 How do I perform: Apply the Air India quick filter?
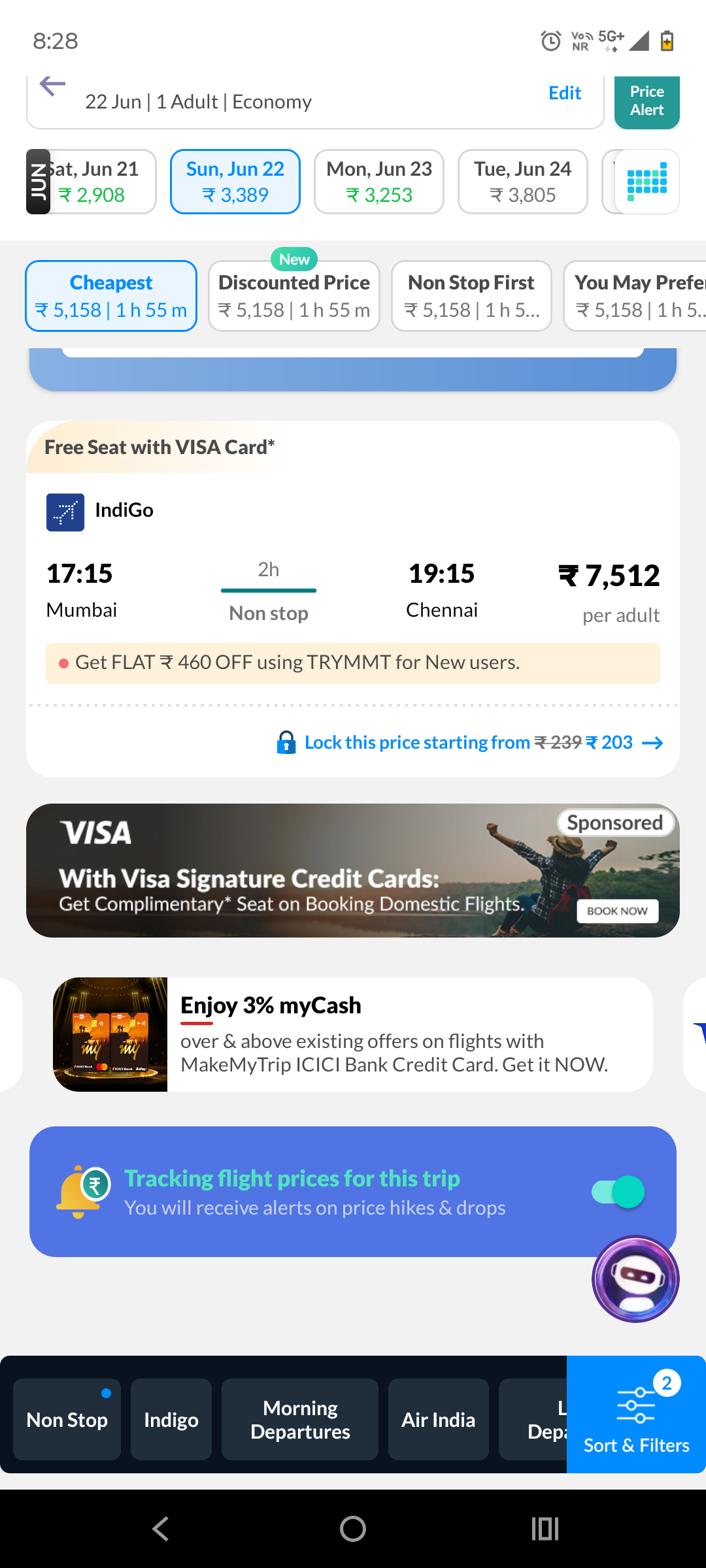pos(438,1419)
